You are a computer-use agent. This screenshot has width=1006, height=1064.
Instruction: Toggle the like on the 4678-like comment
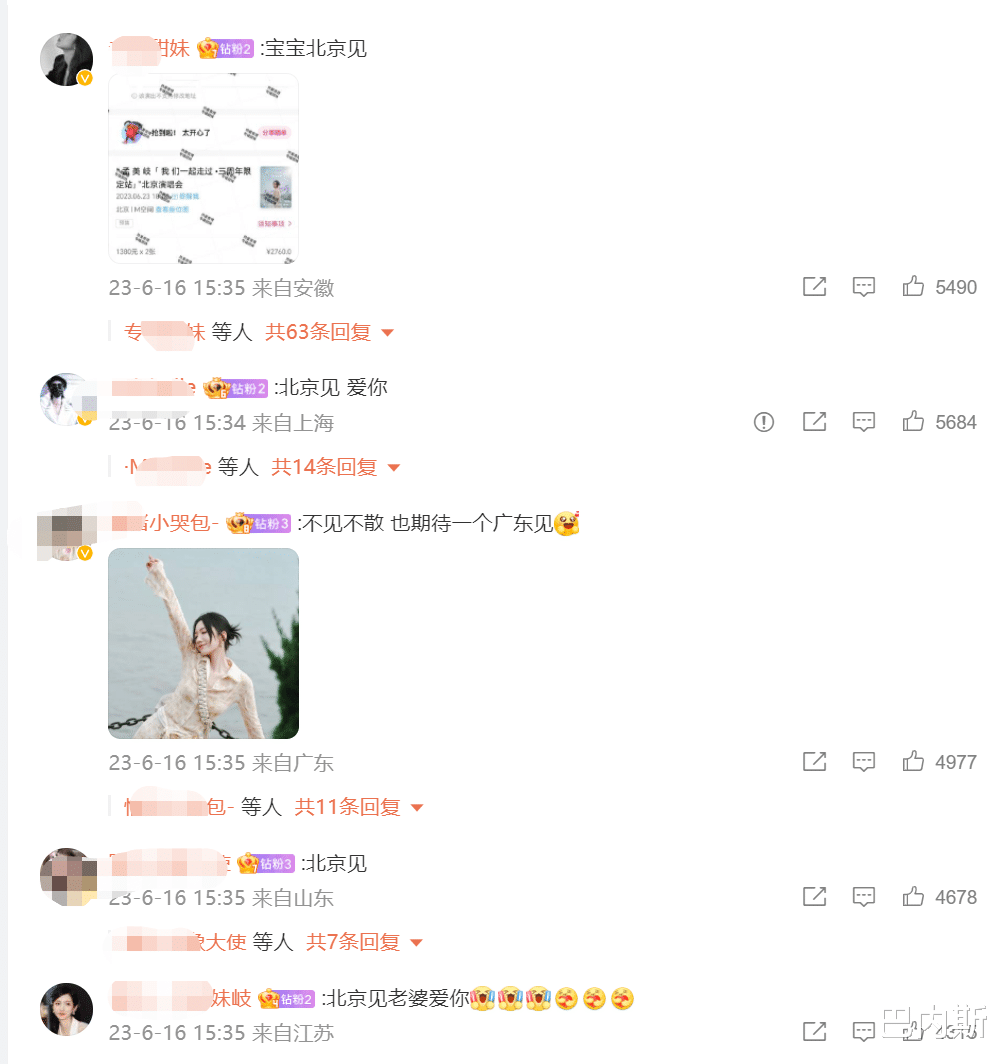pyautogui.click(x=912, y=897)
